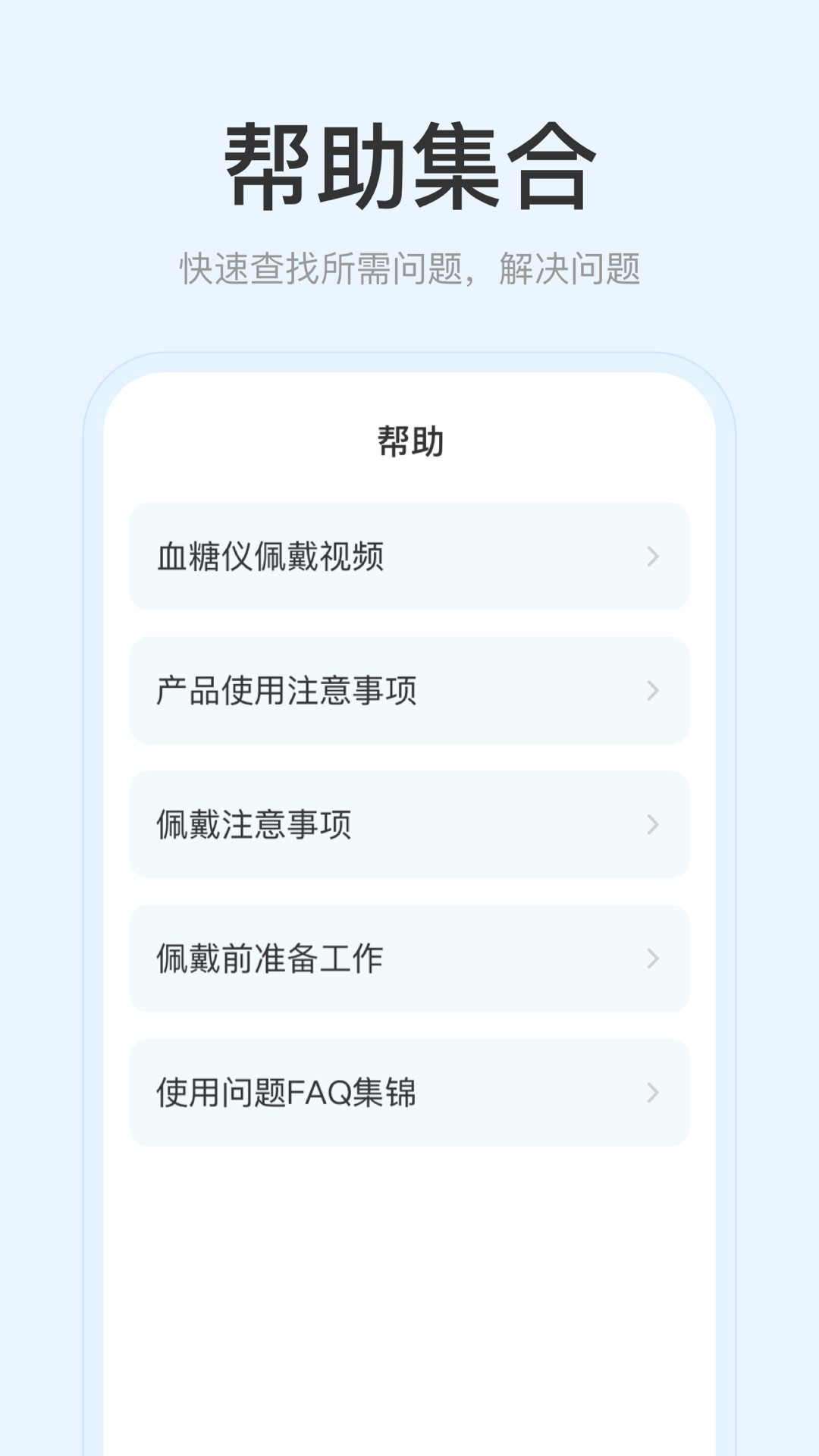Open 佩戴前准备工作 help entry
Viewport: 819px width, 1456px height.
tap(409, 958)
